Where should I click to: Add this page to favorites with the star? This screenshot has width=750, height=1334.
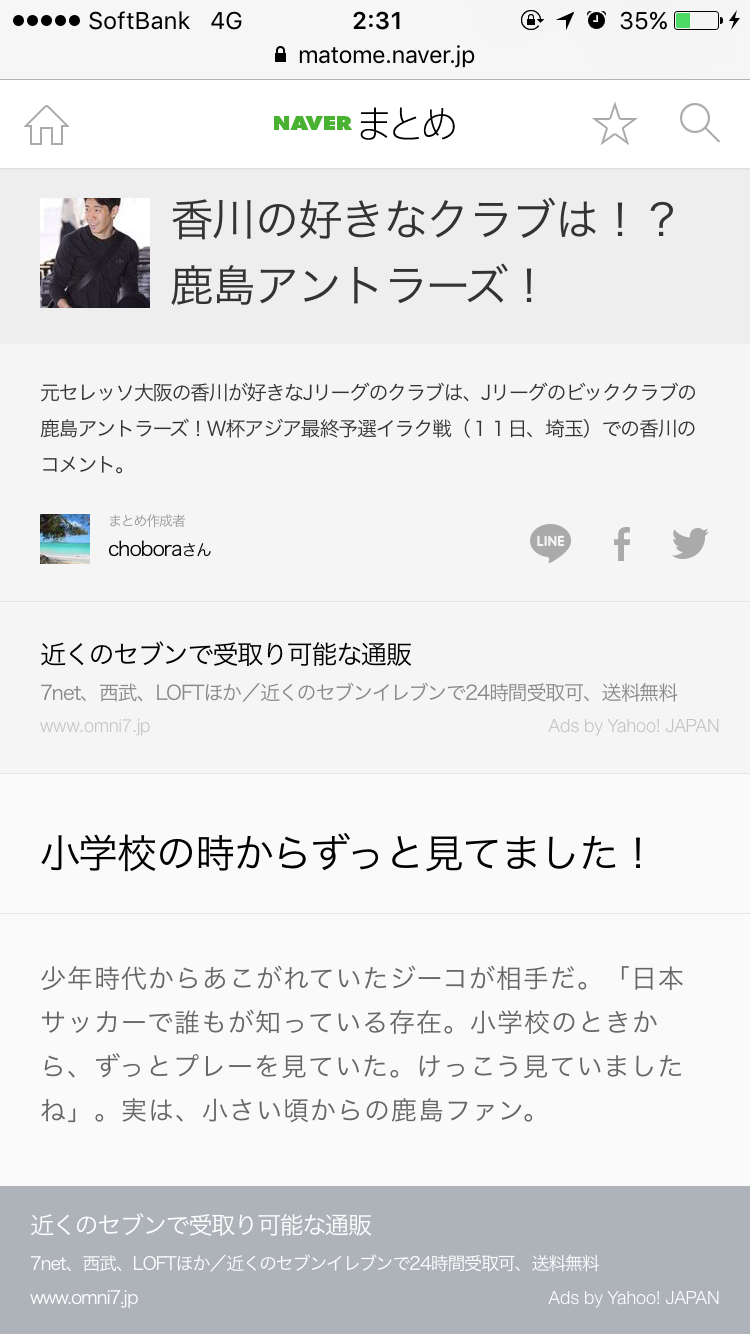click(614, 124)
